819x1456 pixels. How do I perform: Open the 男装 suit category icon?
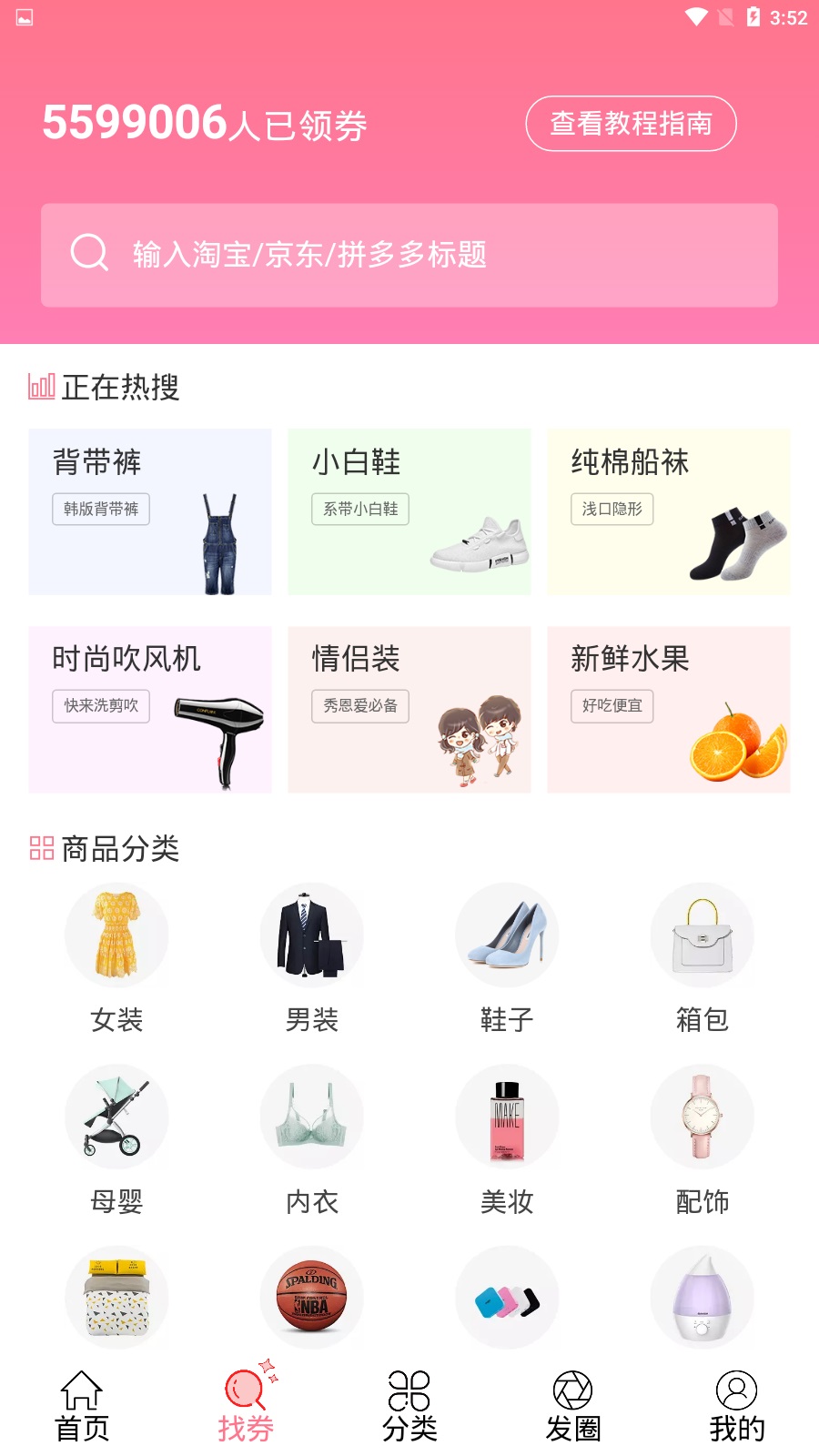pyautogui.click(x=312, y=935)
